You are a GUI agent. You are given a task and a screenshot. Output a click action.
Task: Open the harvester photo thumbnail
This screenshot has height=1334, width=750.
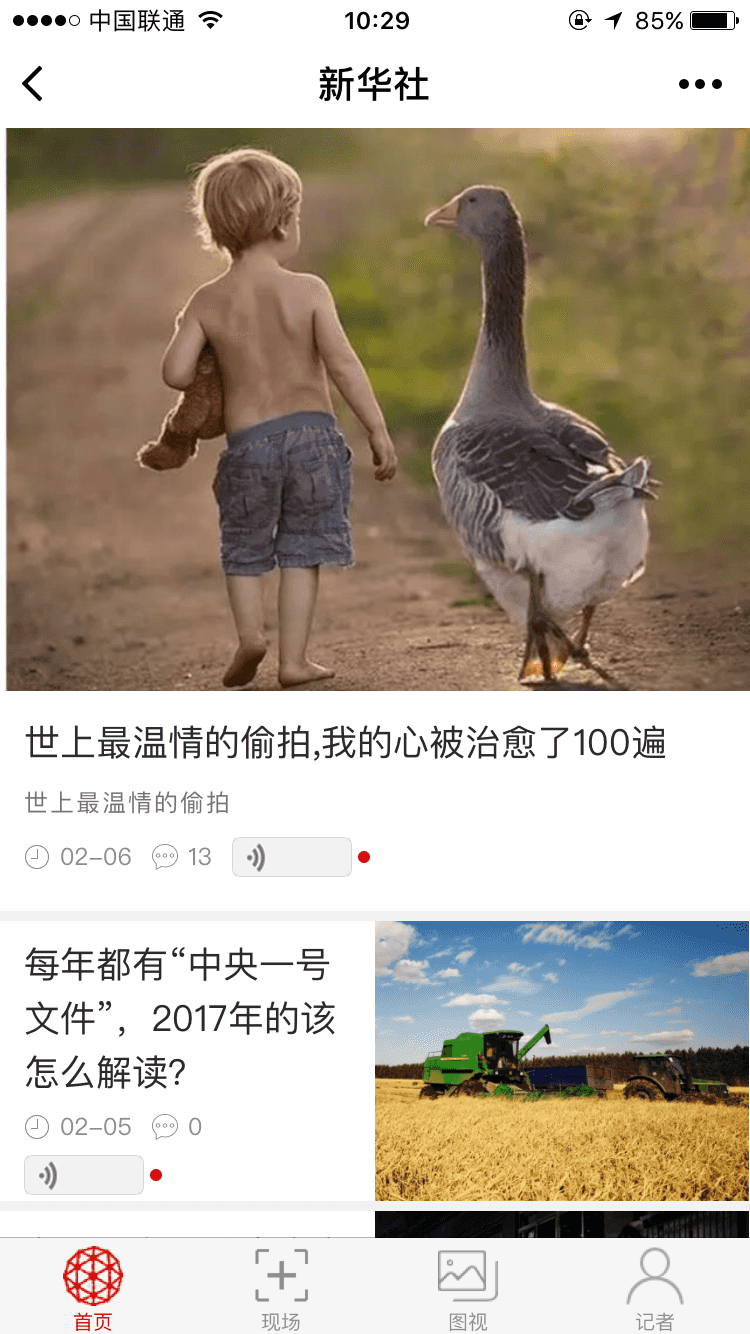pos(562,1061)
